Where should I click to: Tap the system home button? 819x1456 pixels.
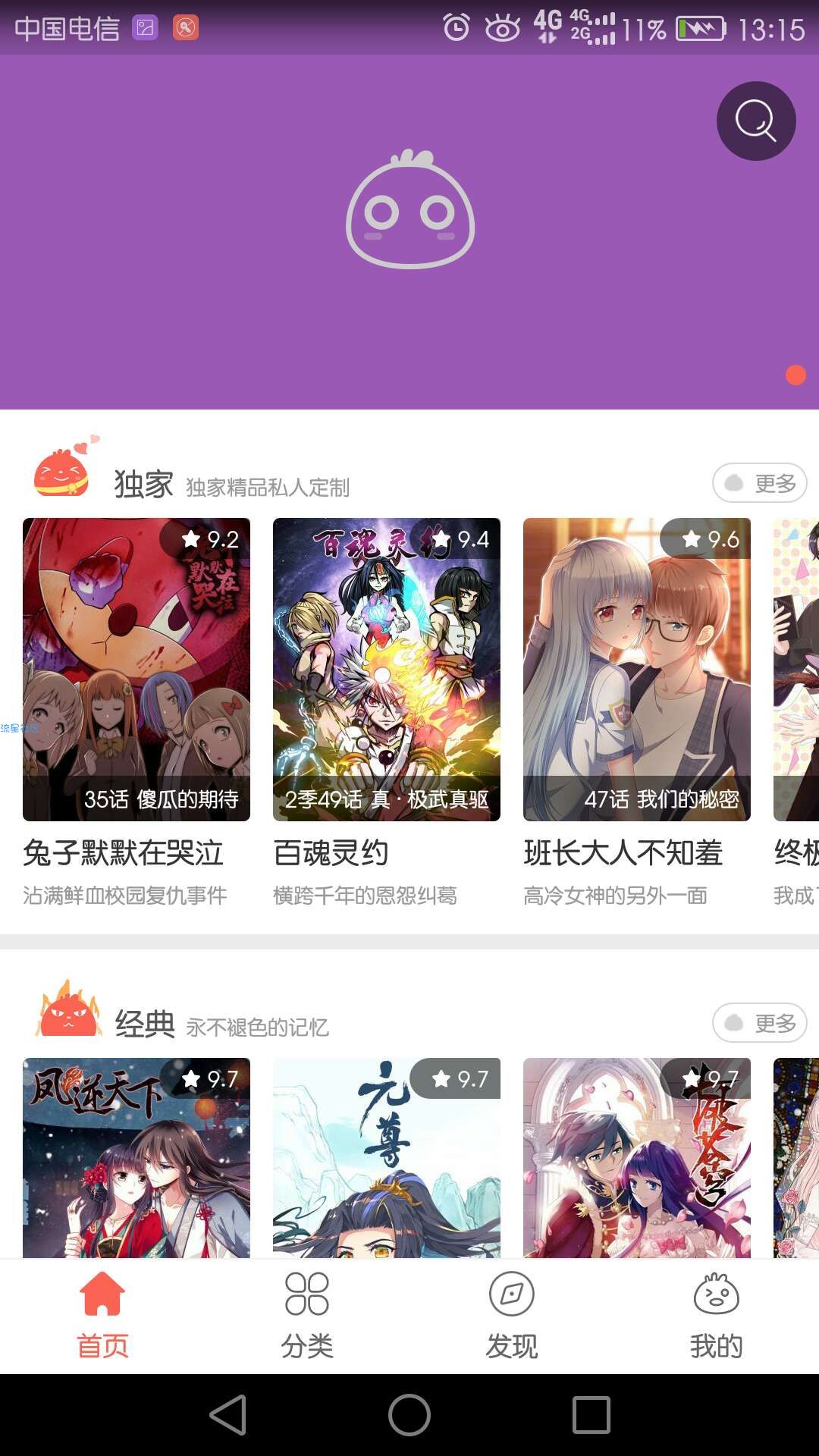(x=409, y=1415)
